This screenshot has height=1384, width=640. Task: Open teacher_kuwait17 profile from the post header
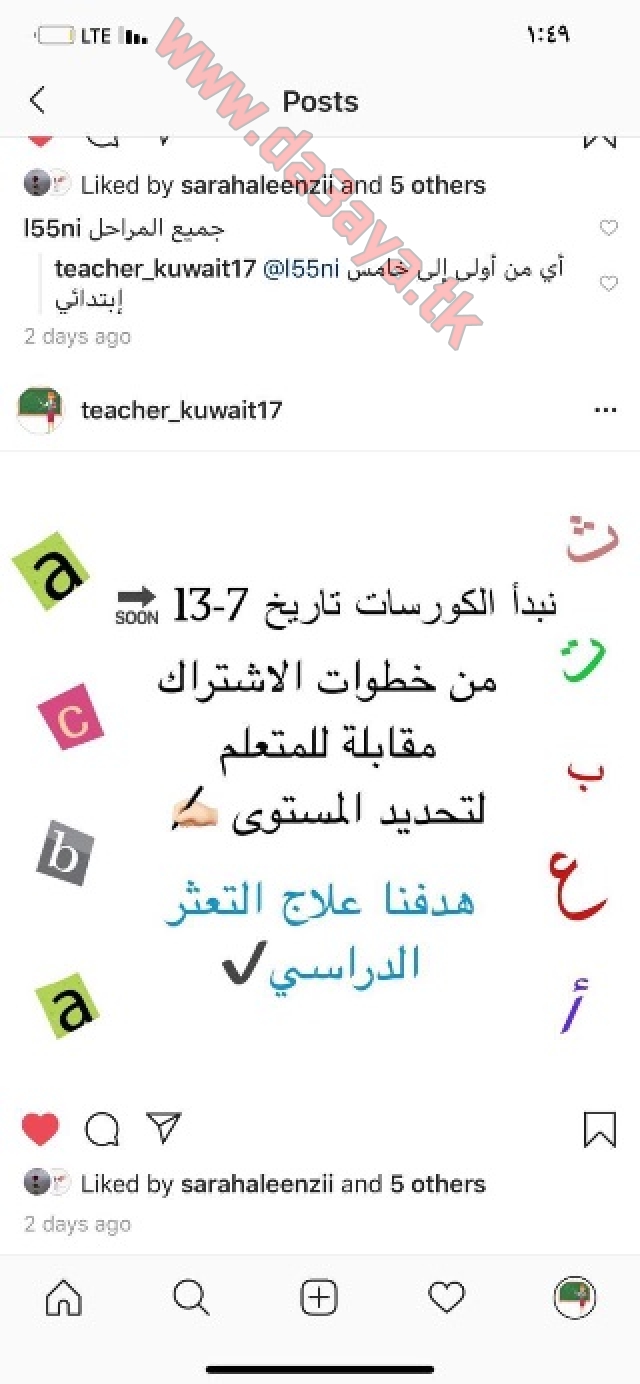pyautogui.click(x=181, y=410)
